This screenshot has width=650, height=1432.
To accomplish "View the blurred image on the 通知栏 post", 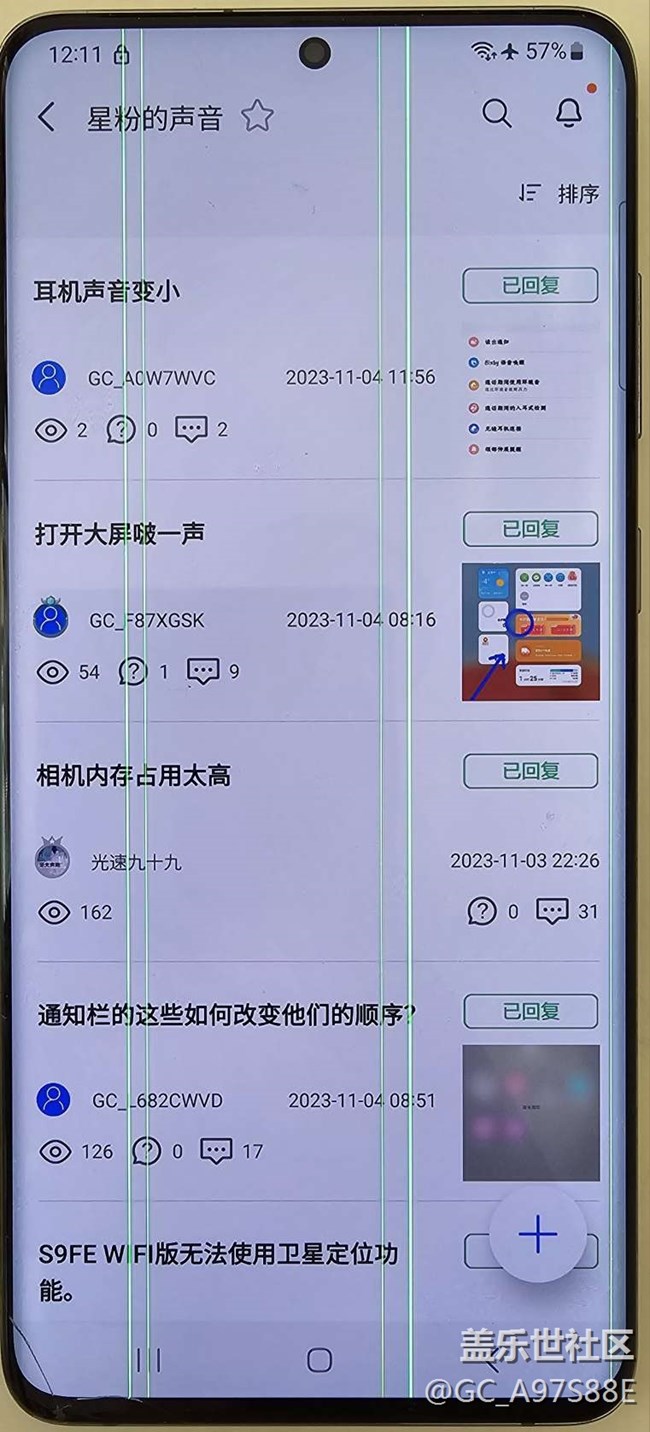I will 530,1112.
